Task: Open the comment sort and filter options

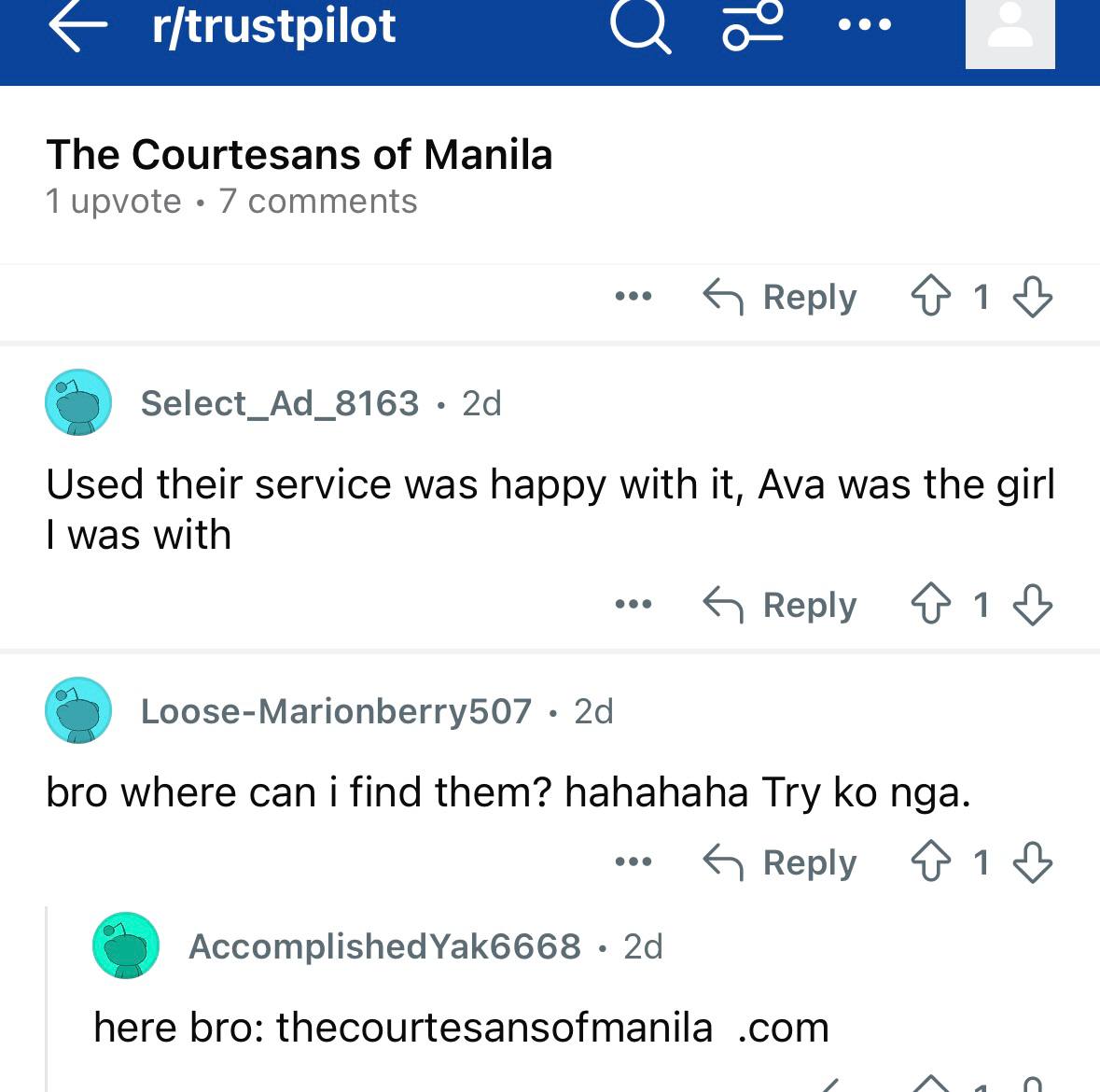Action: click(x=752, y=25)
